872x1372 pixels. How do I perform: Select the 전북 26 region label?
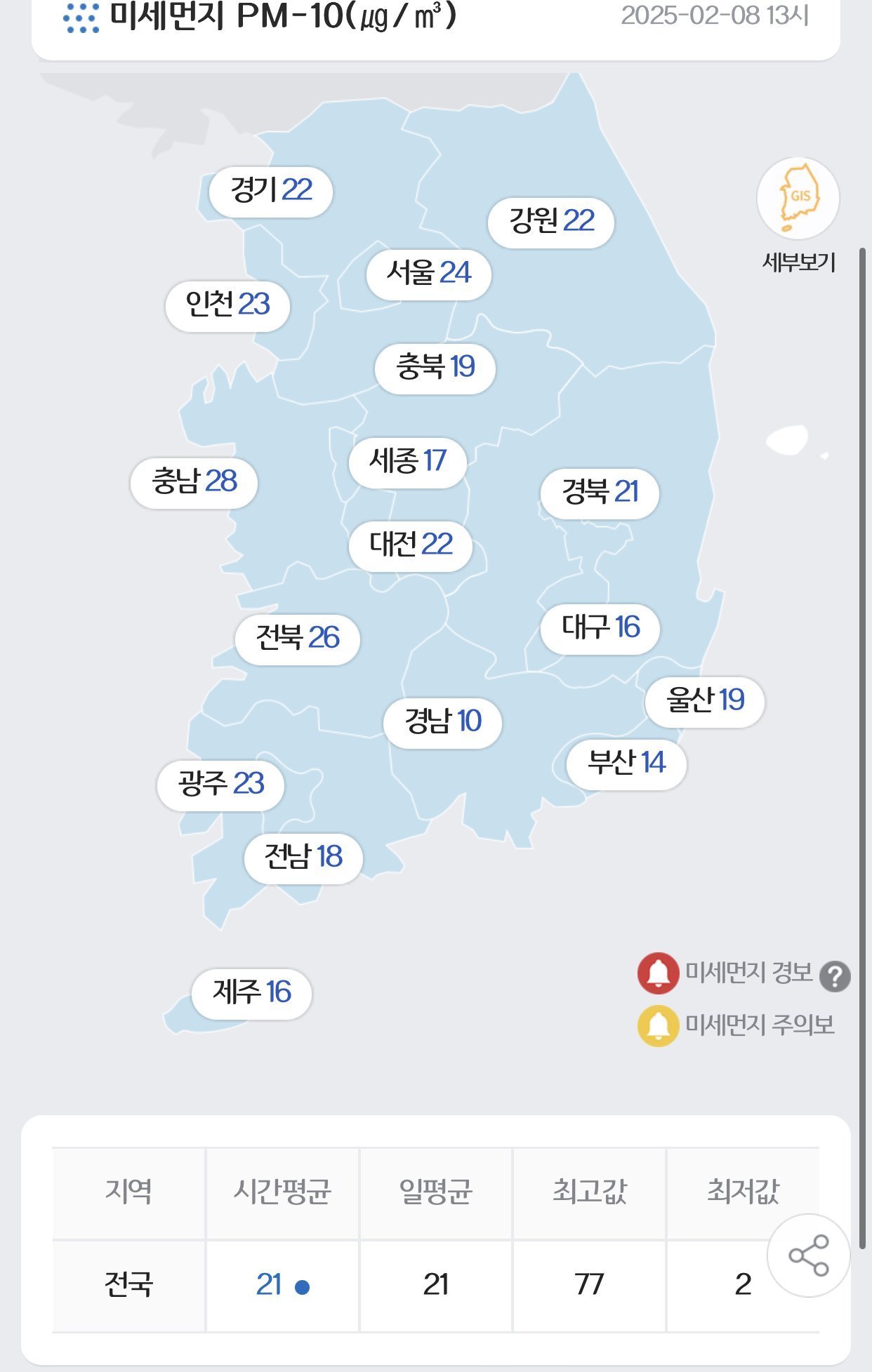[298, 639]
